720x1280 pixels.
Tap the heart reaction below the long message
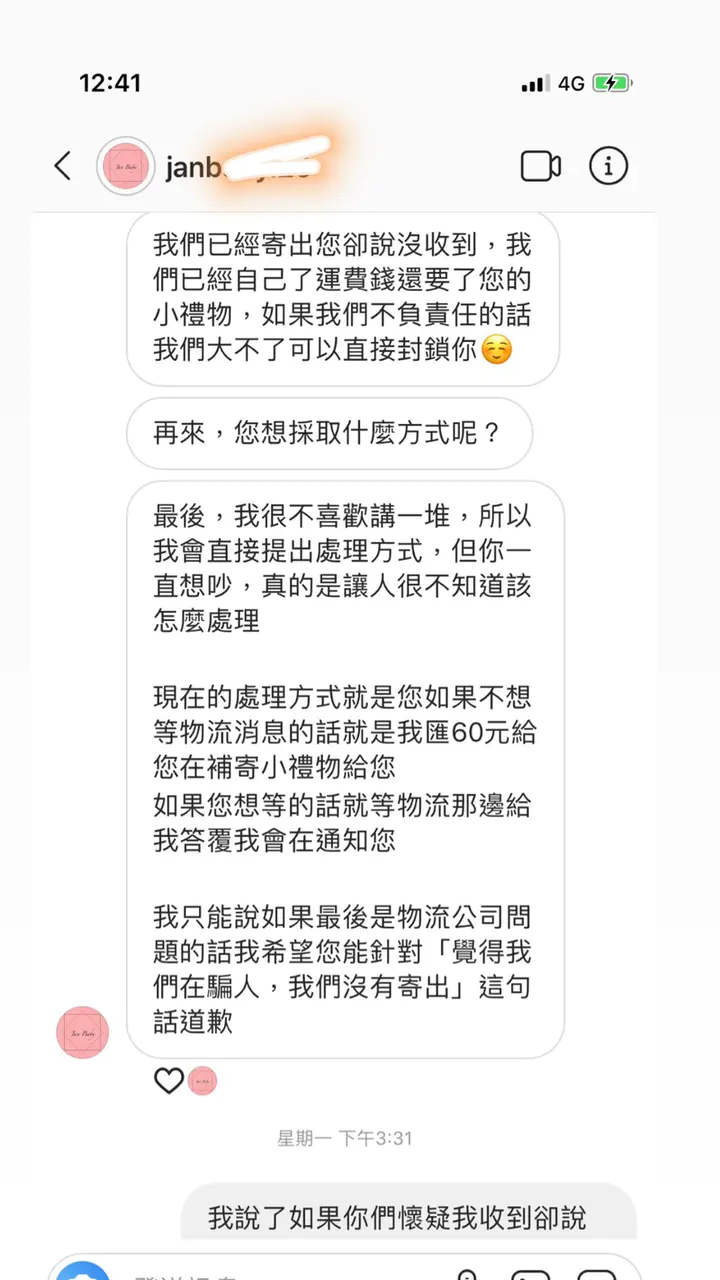pyautogui.click(x=169, y=1080)
